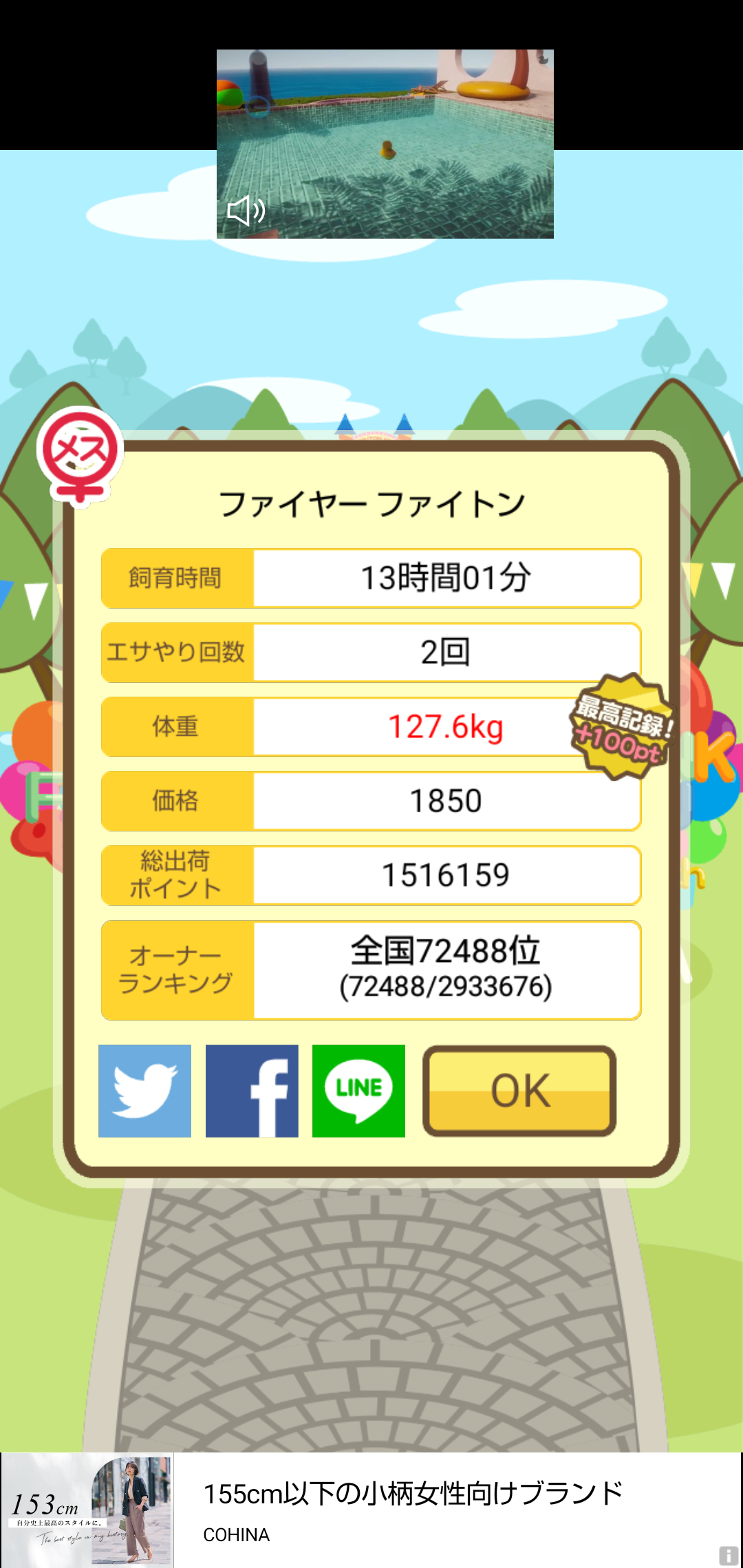
Task: Toggle sound on the video ad
Action: [x=246, y=210]
